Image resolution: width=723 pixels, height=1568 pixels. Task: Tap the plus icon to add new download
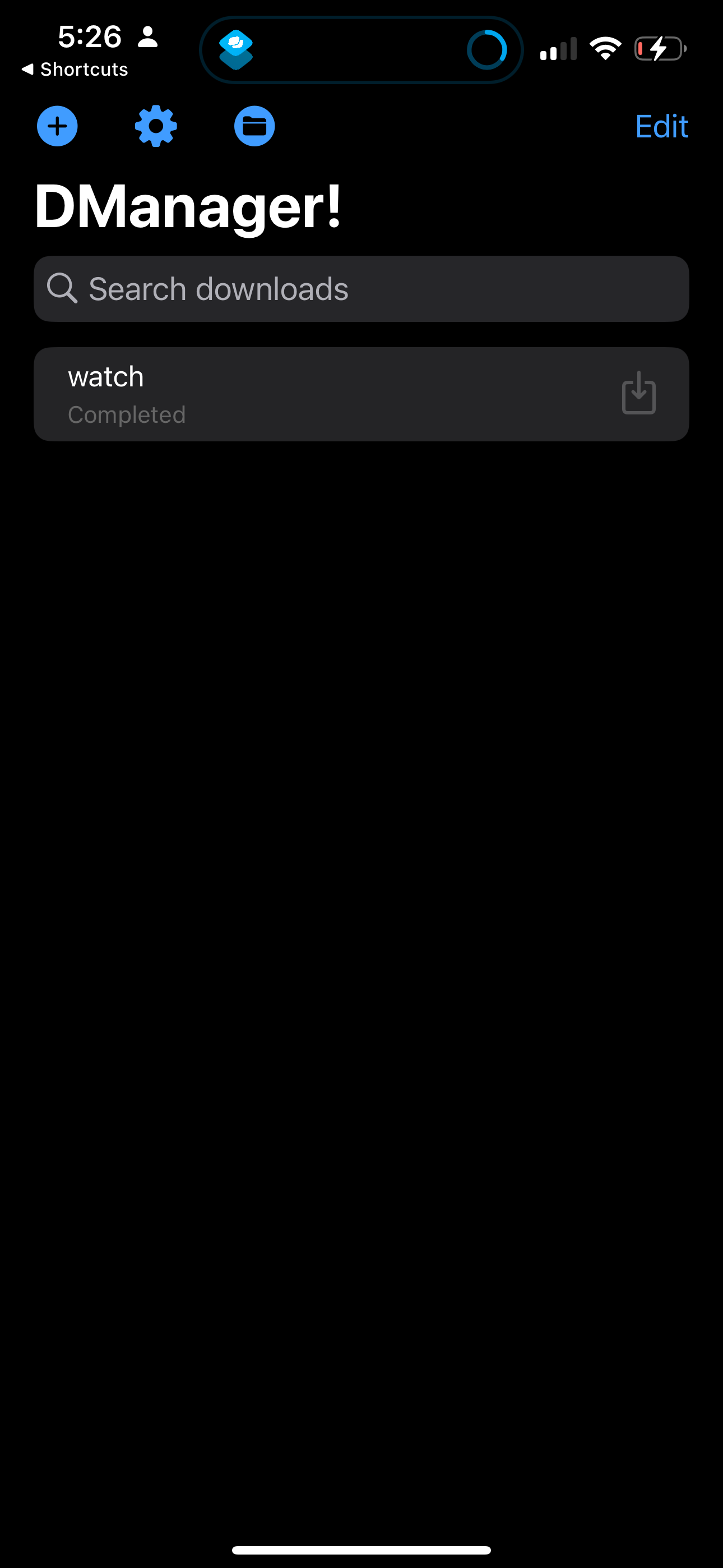point(57,126)
